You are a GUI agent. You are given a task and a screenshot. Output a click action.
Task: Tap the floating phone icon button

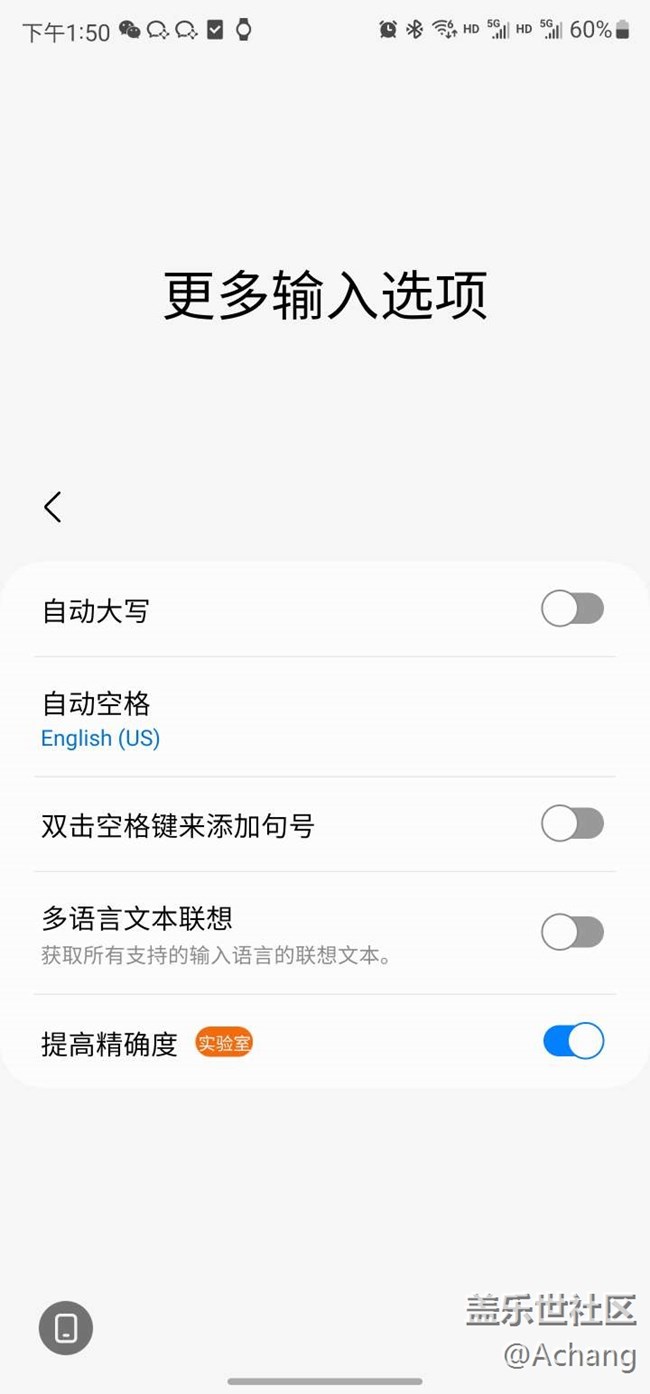[x=66, y=1328]
